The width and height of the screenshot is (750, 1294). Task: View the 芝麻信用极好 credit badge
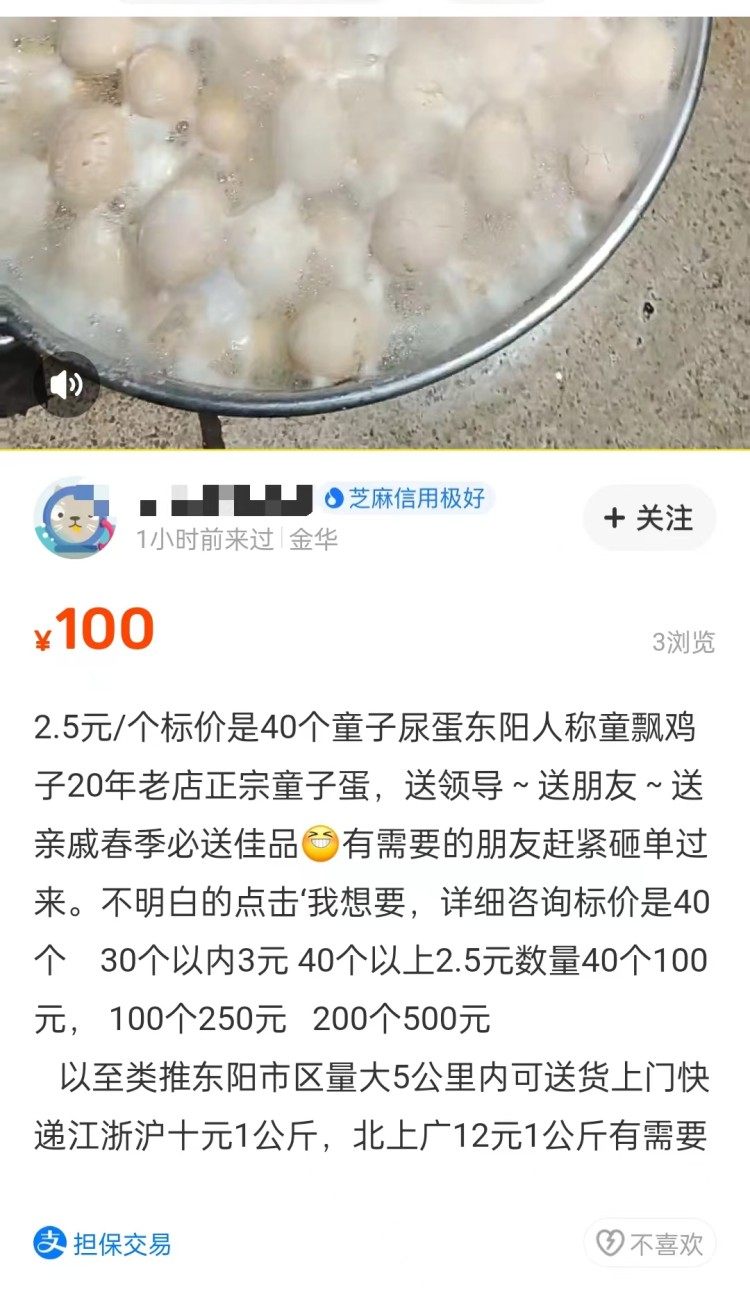407,498
